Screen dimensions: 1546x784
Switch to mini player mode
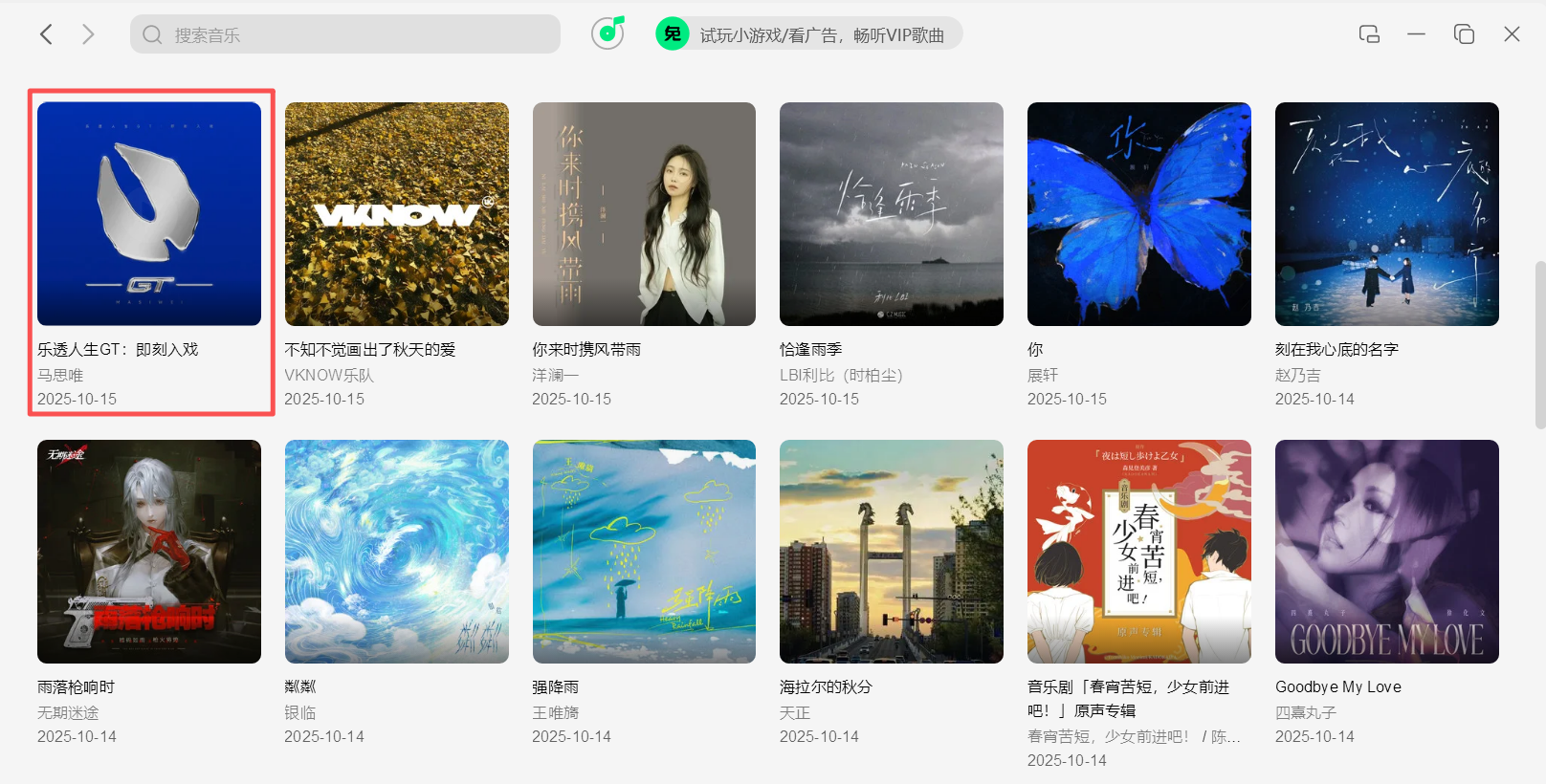click(1369, 34)
